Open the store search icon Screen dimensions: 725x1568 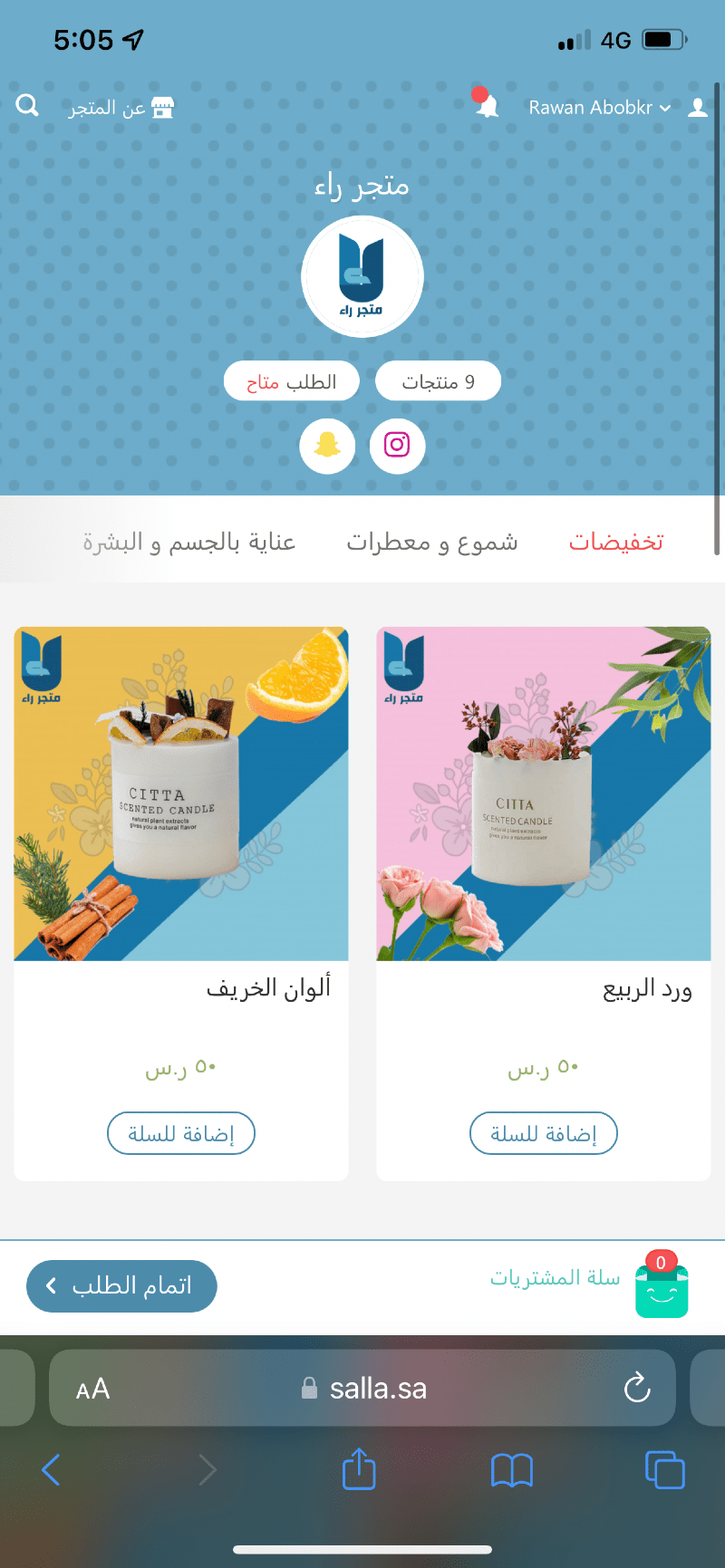[27, 105]
